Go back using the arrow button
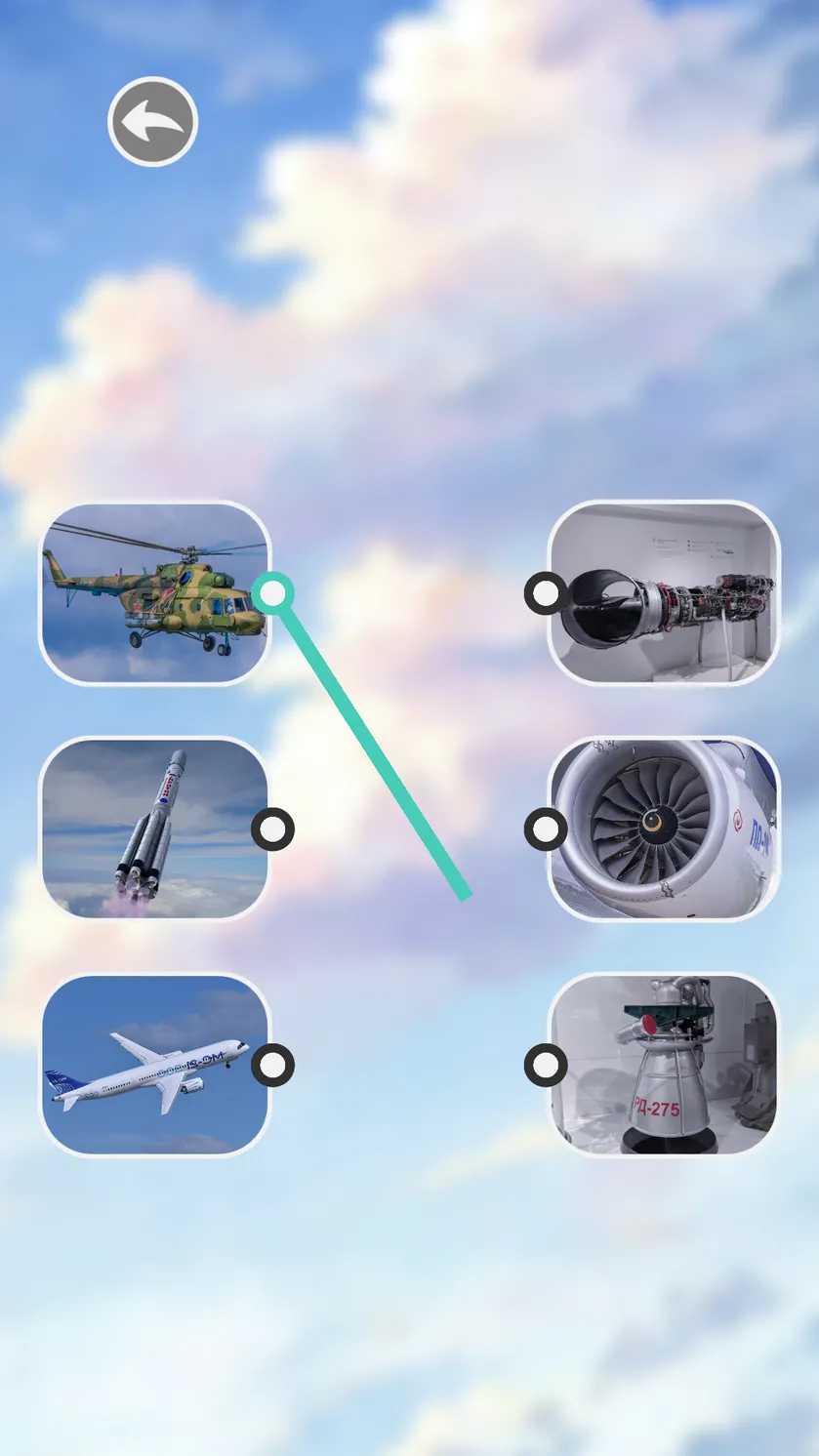The image size is (819, 1456). click(x=152, y=122)
